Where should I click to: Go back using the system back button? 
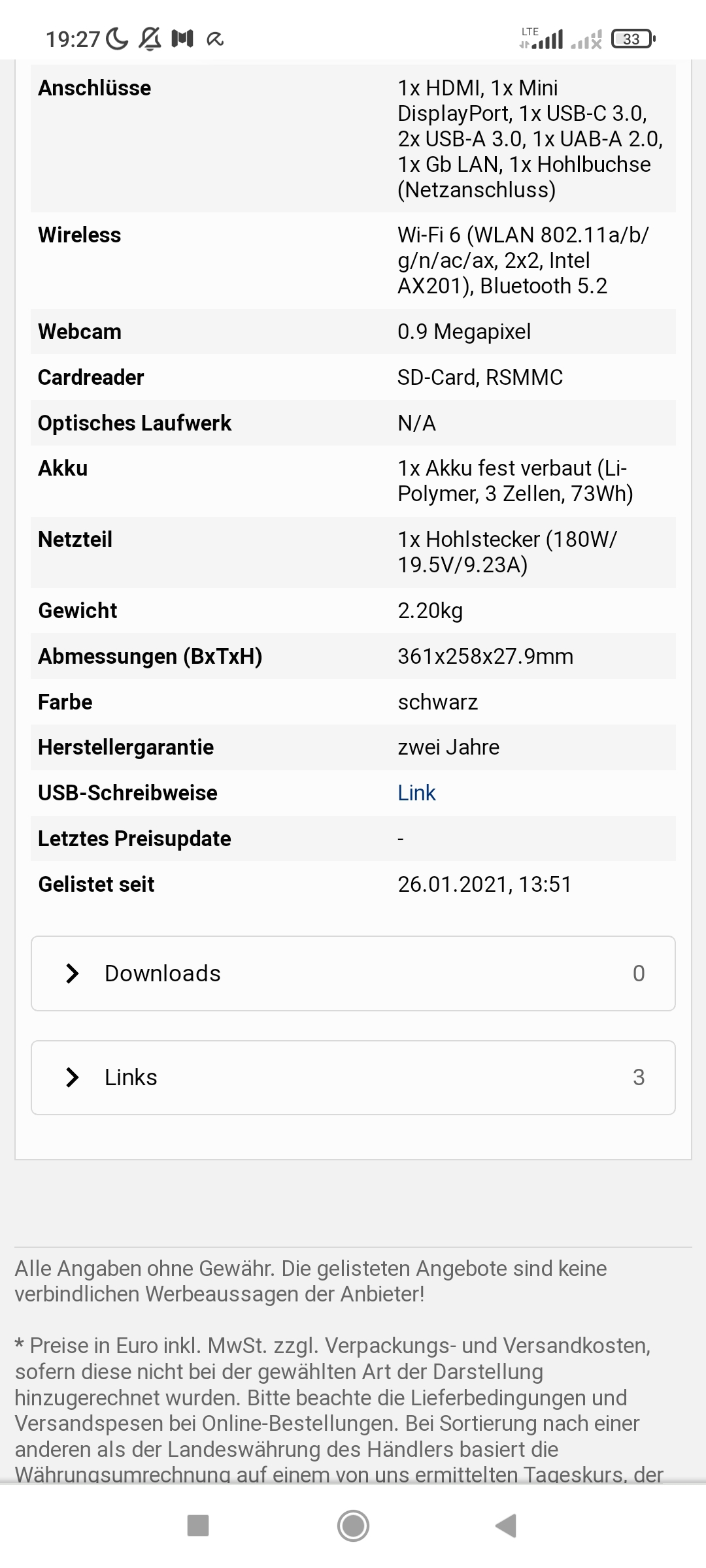(506, 1526)
